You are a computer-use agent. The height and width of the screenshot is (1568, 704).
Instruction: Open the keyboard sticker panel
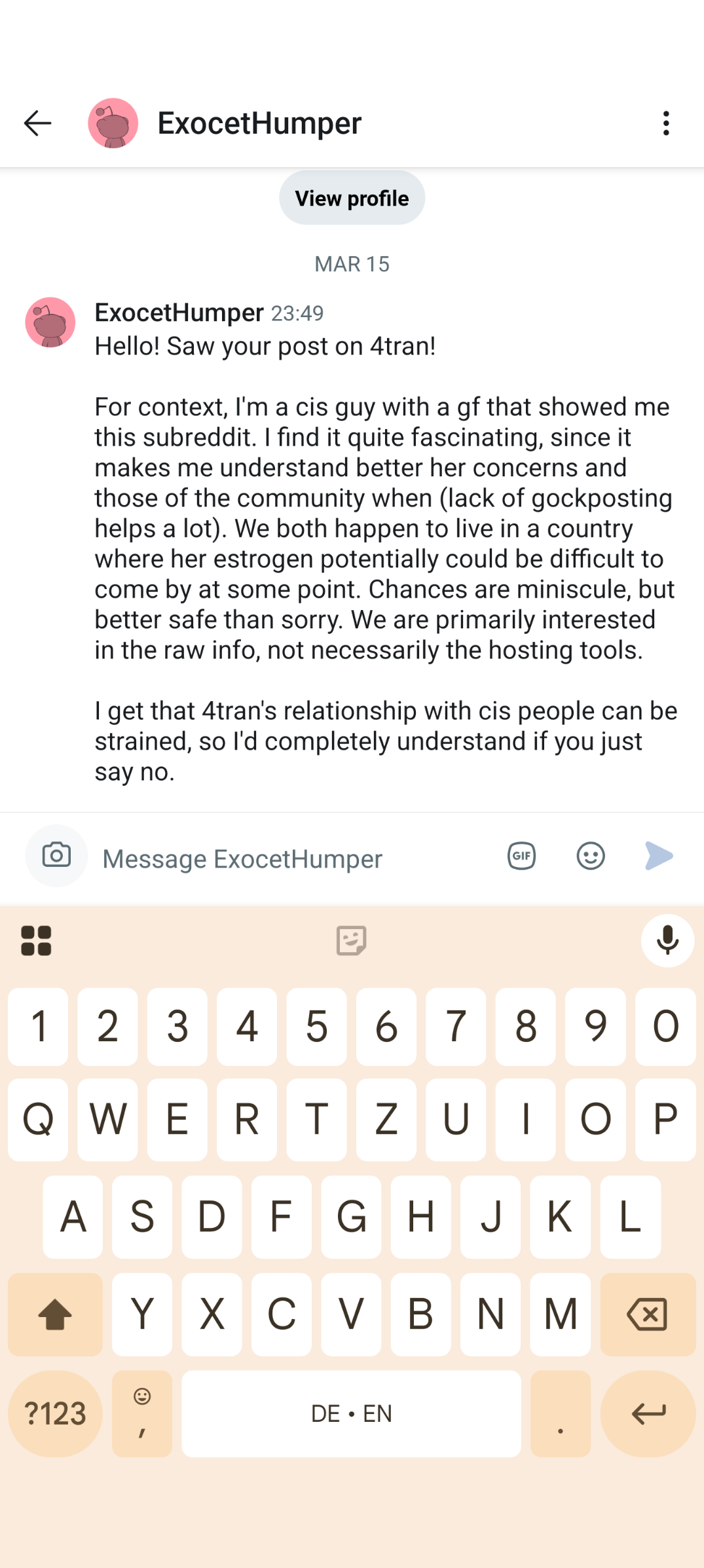click(x=351, y=941)
